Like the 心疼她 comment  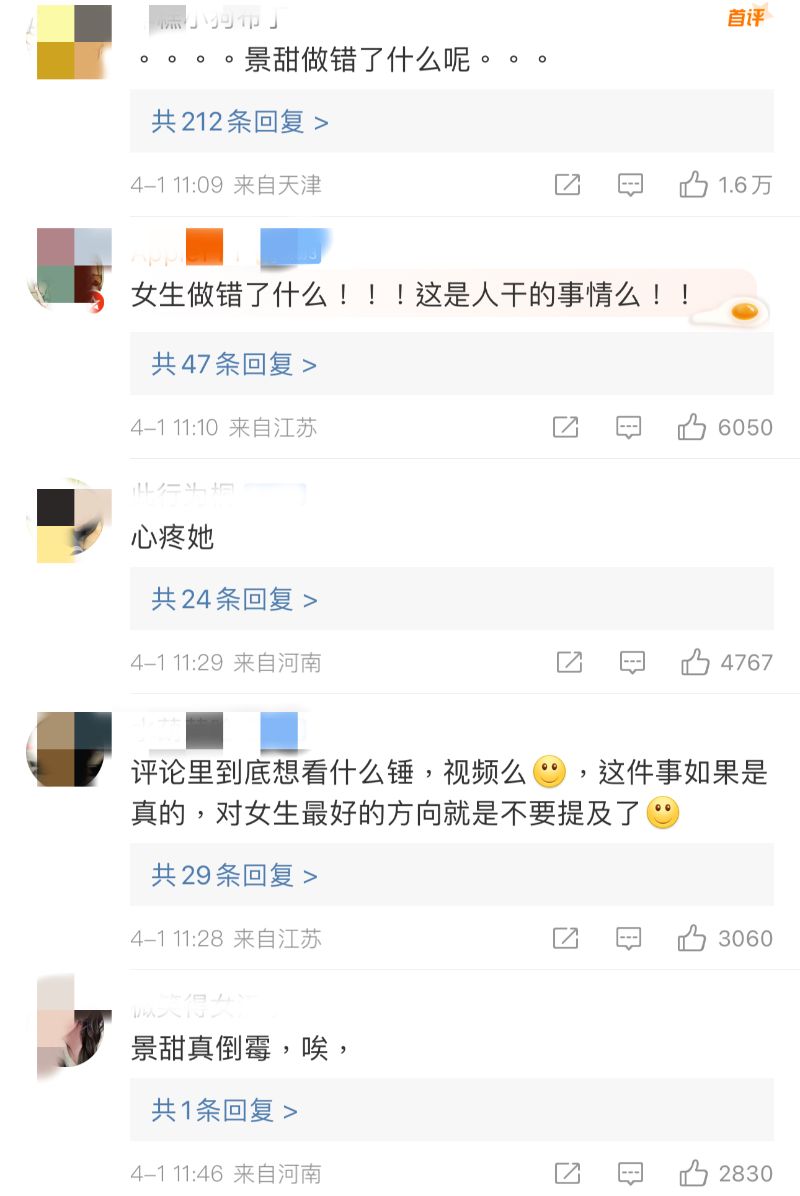pos(695,662)
